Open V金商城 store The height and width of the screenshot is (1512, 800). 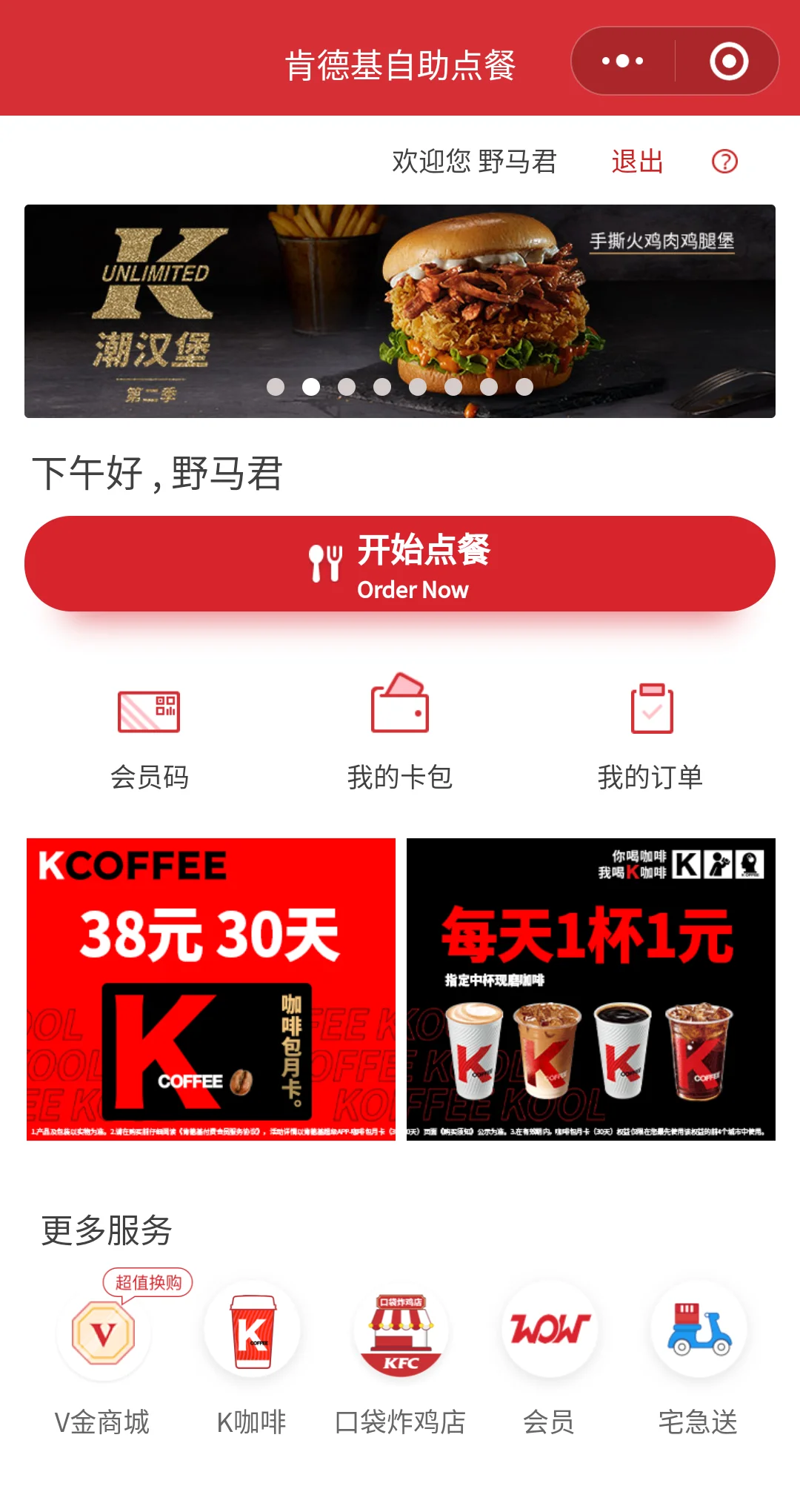click(103, 1356)
